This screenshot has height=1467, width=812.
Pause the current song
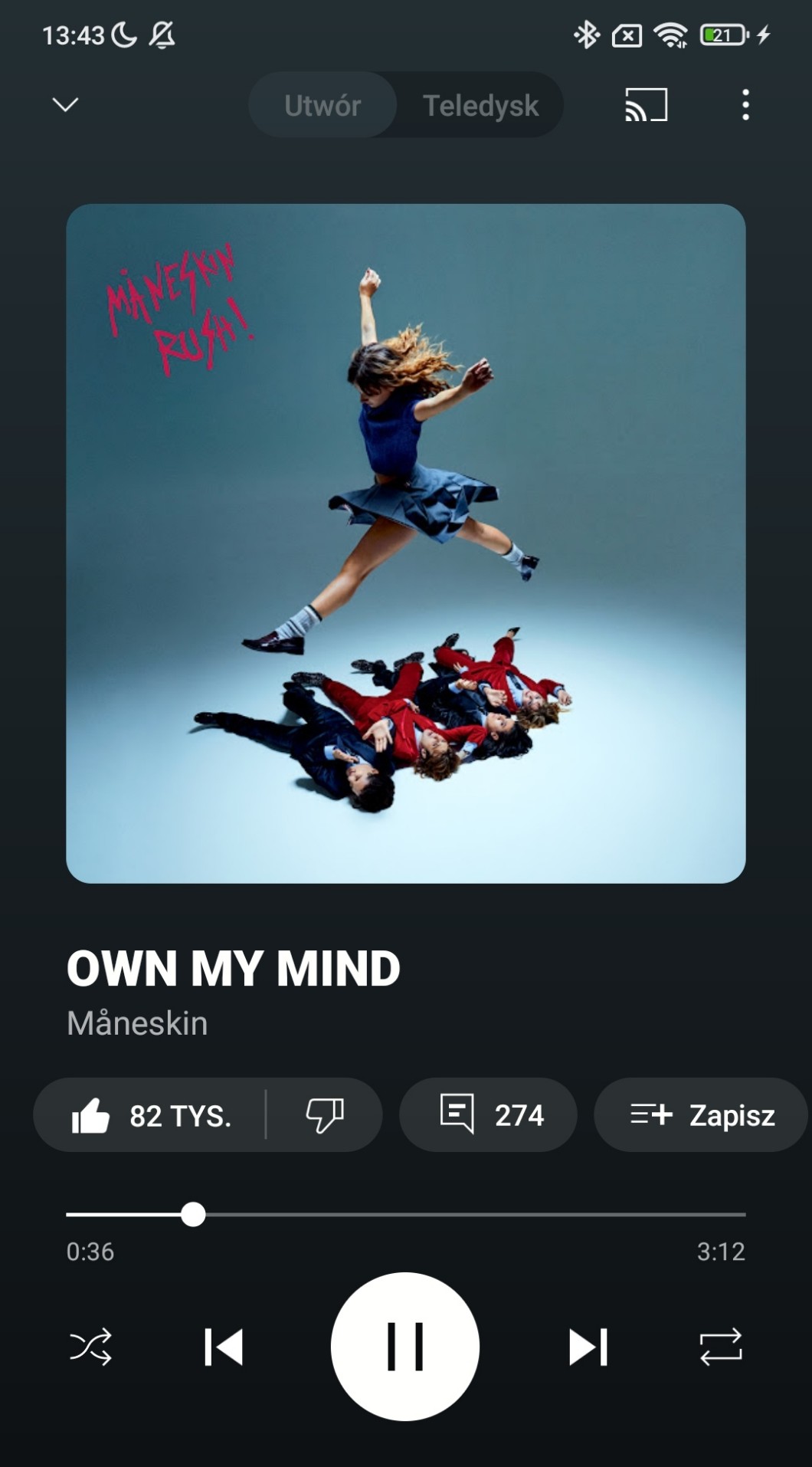click(x=405, y=1347)
